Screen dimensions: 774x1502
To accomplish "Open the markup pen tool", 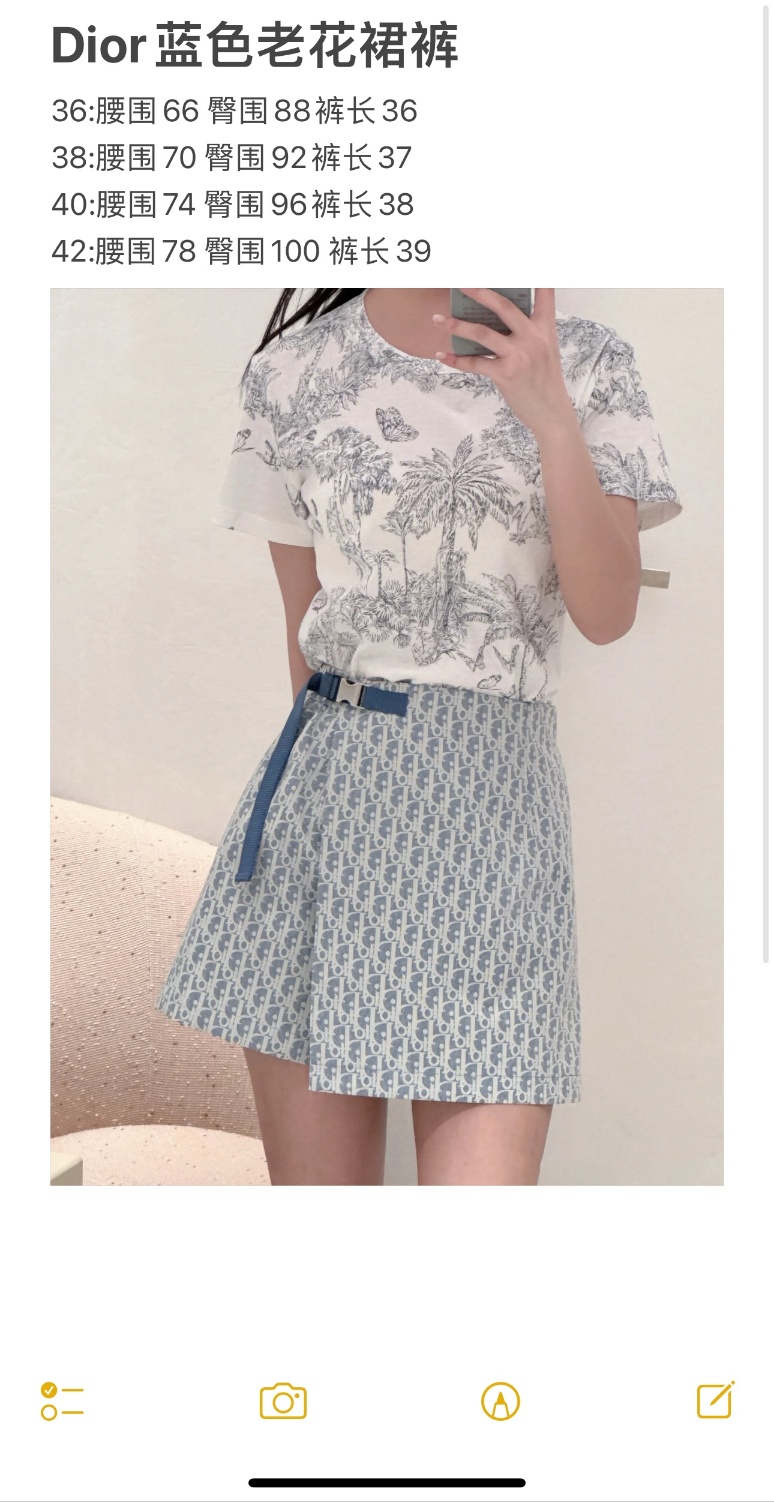I will 500,1401.
